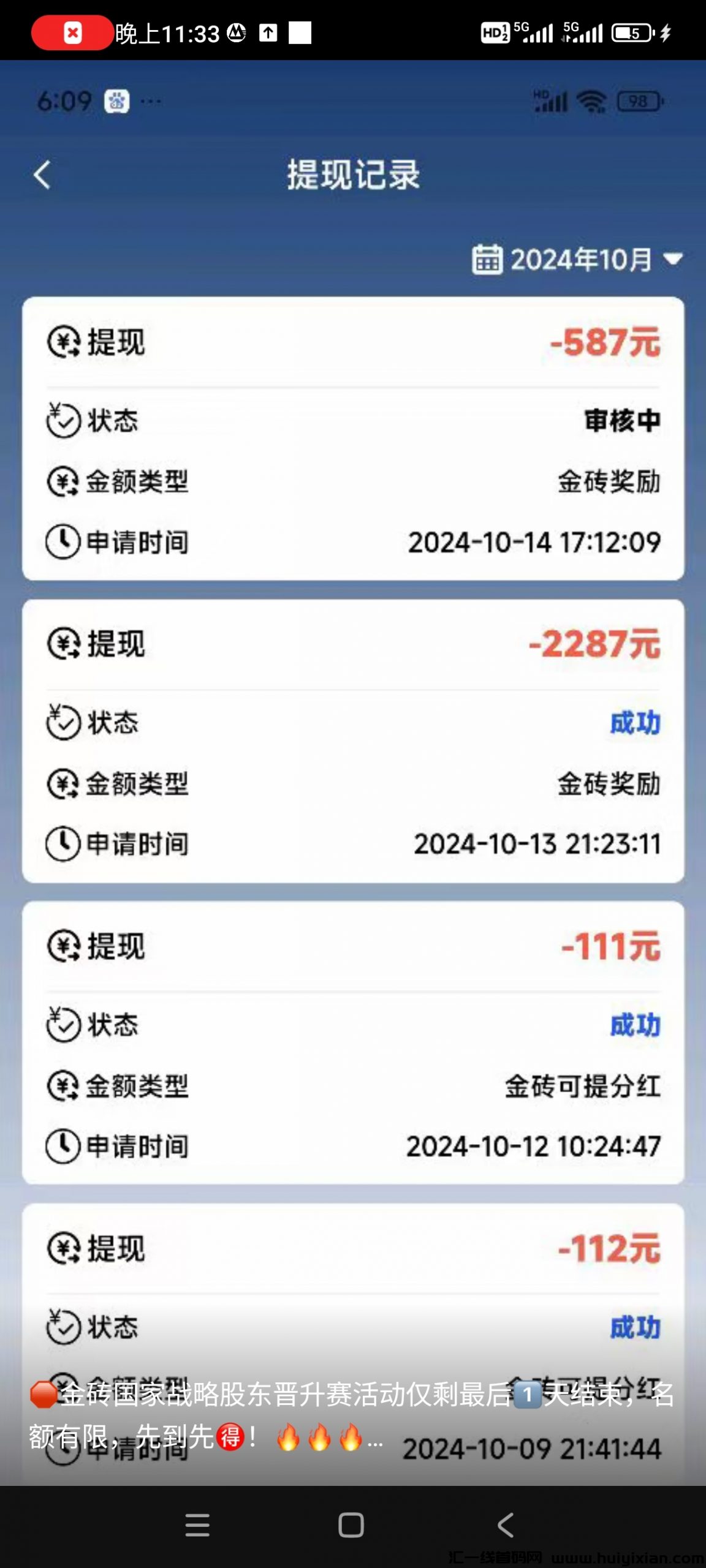Return to the home screen
The width and height of the screenshot is (706, 1568).
(x=351, y=1525)
